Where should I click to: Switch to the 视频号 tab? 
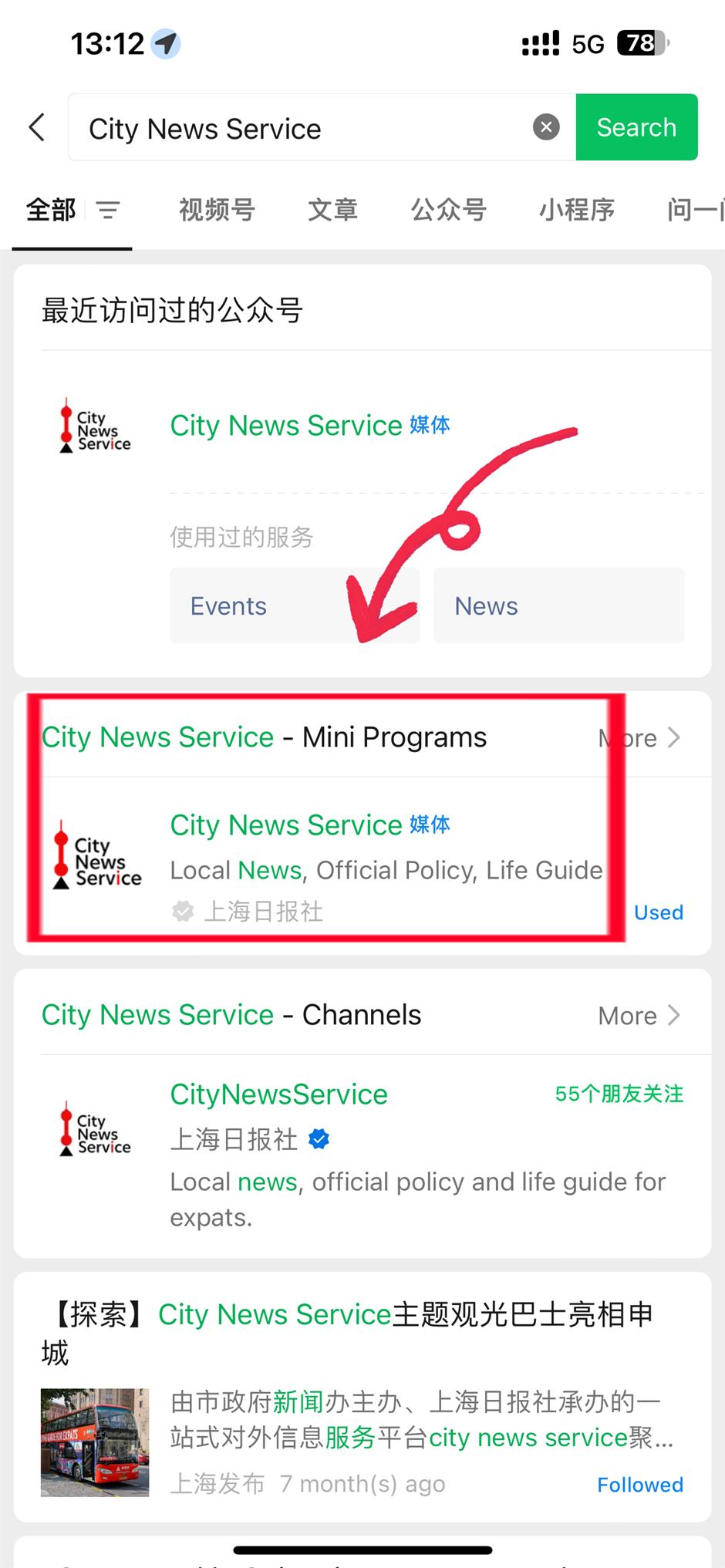click(x=217, y=210)
